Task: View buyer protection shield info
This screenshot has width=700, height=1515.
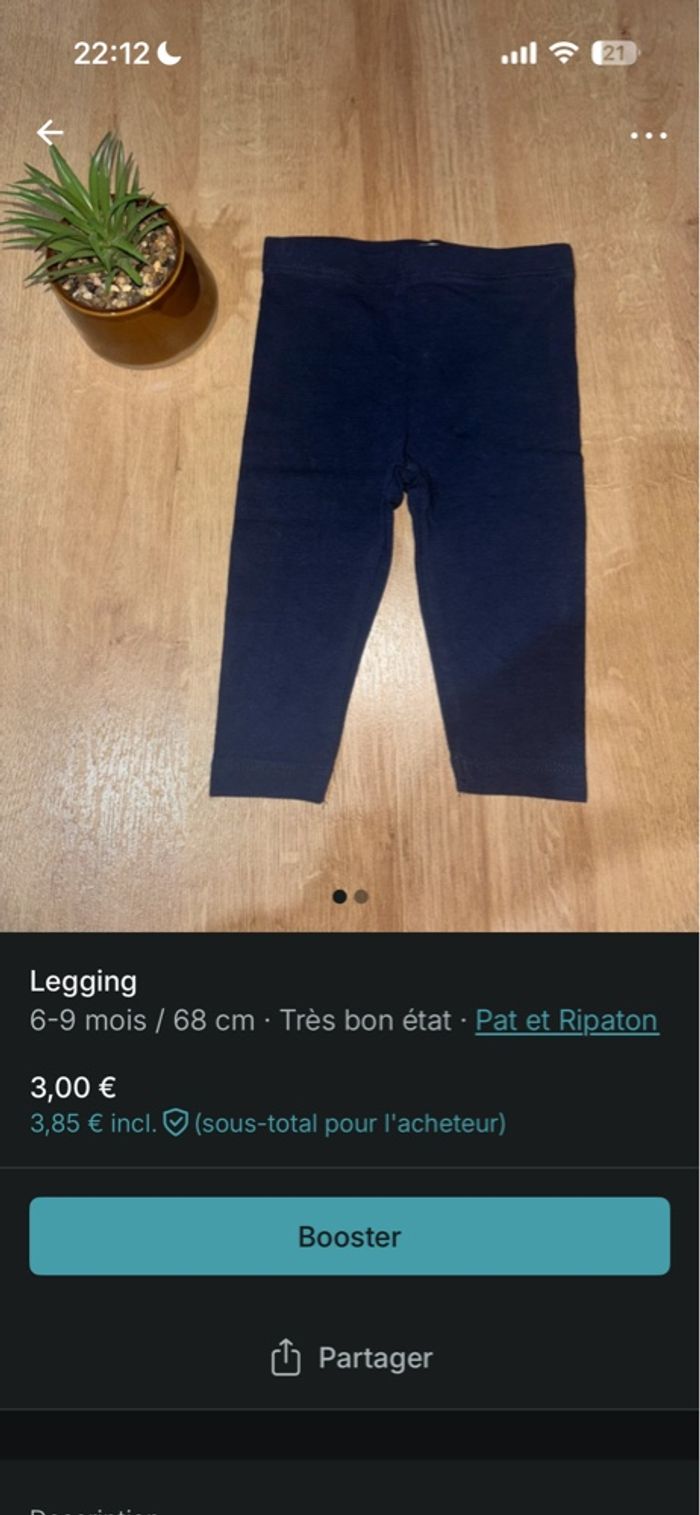Action: click(176, 1123)
